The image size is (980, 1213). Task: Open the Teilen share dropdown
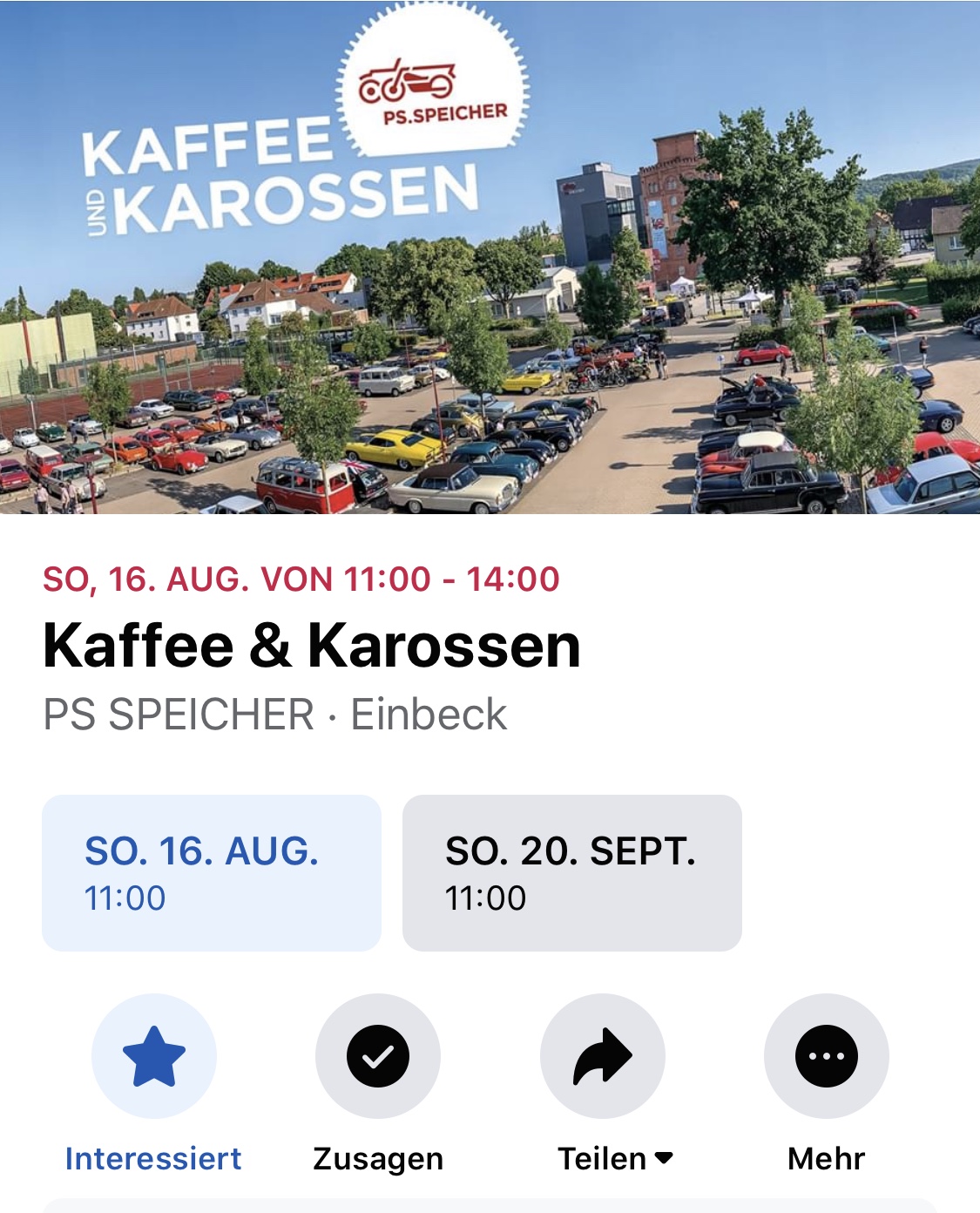603,1056
